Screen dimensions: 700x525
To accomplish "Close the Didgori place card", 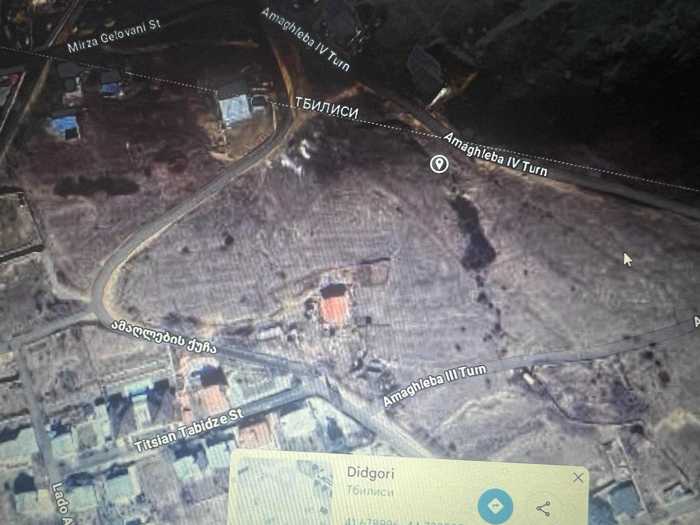I will click(577, 478).
